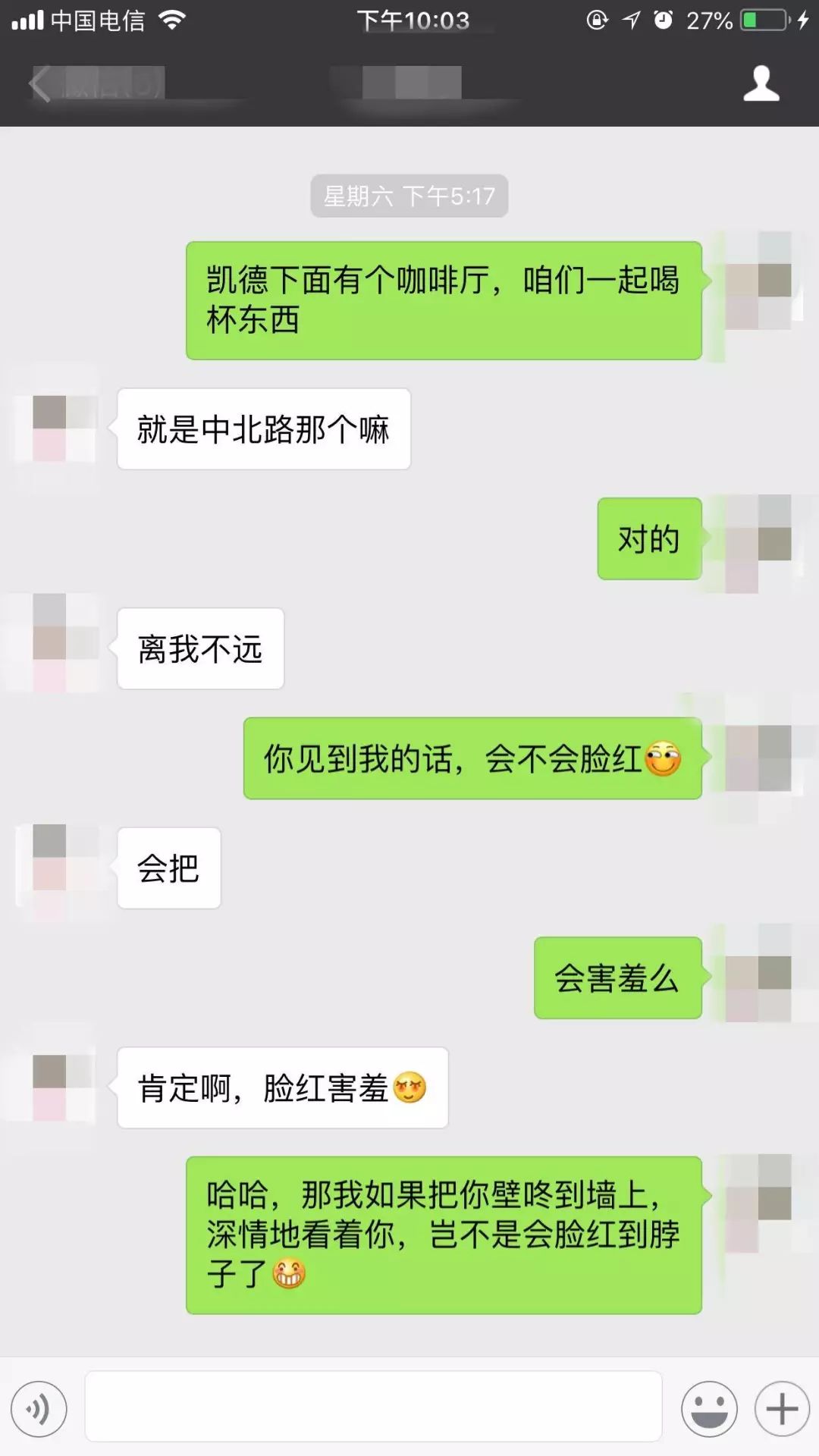Image resolution: width=819 pixels, height=1456 pixels.
Task: Go back to the WeChat chats list
Action: click(91, 83)
